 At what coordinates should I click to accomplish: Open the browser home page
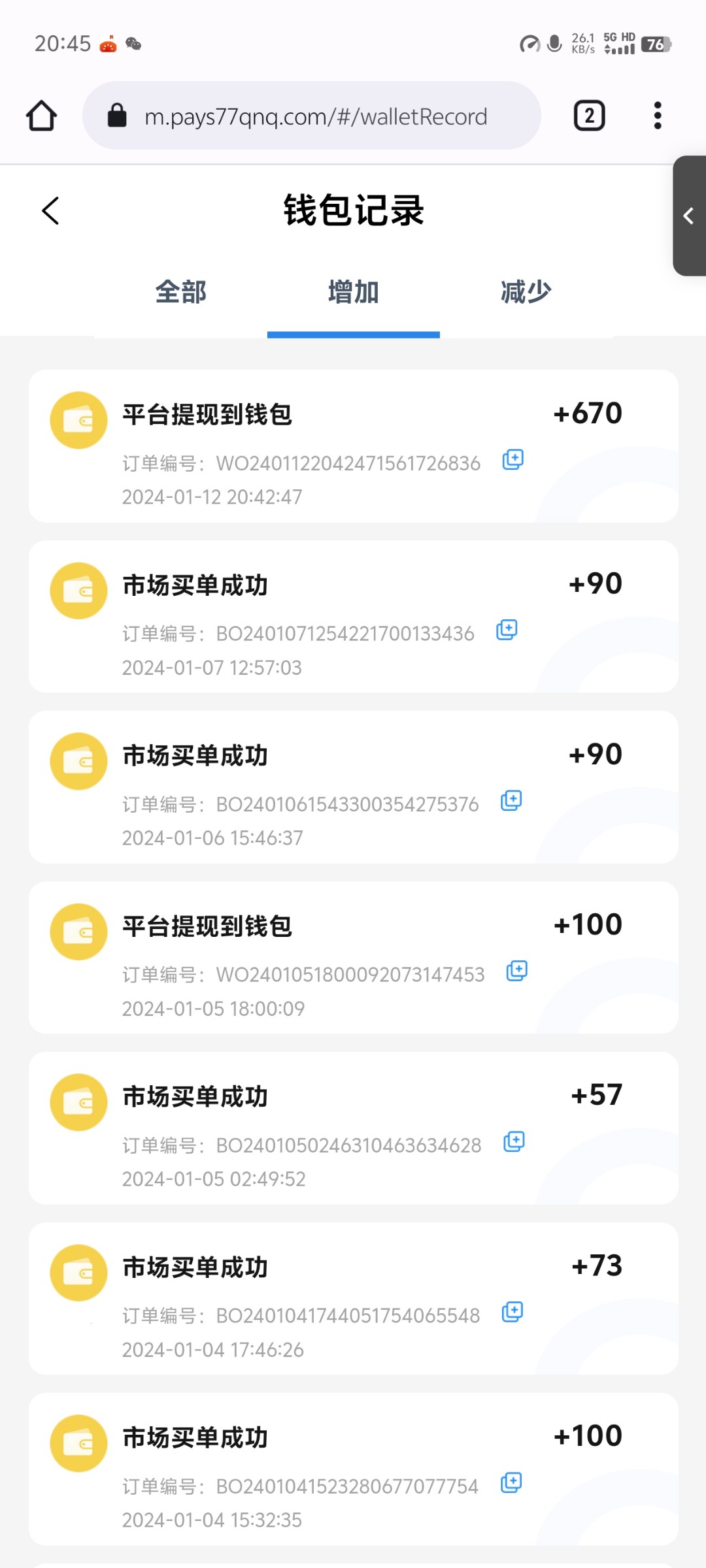[x=41, y=116]
